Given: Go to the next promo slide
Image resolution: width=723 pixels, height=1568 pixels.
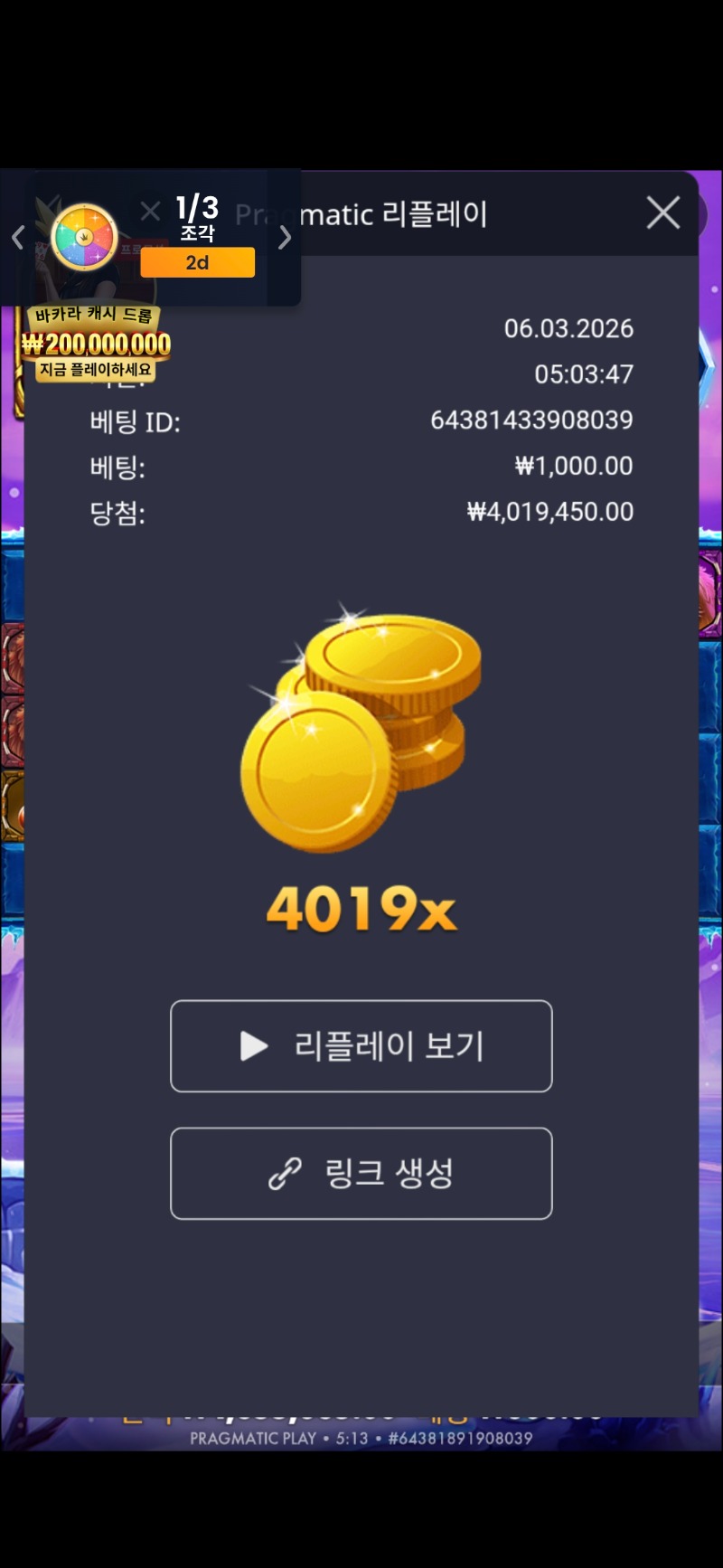Looking at the screenshot, I should [285, 238].
